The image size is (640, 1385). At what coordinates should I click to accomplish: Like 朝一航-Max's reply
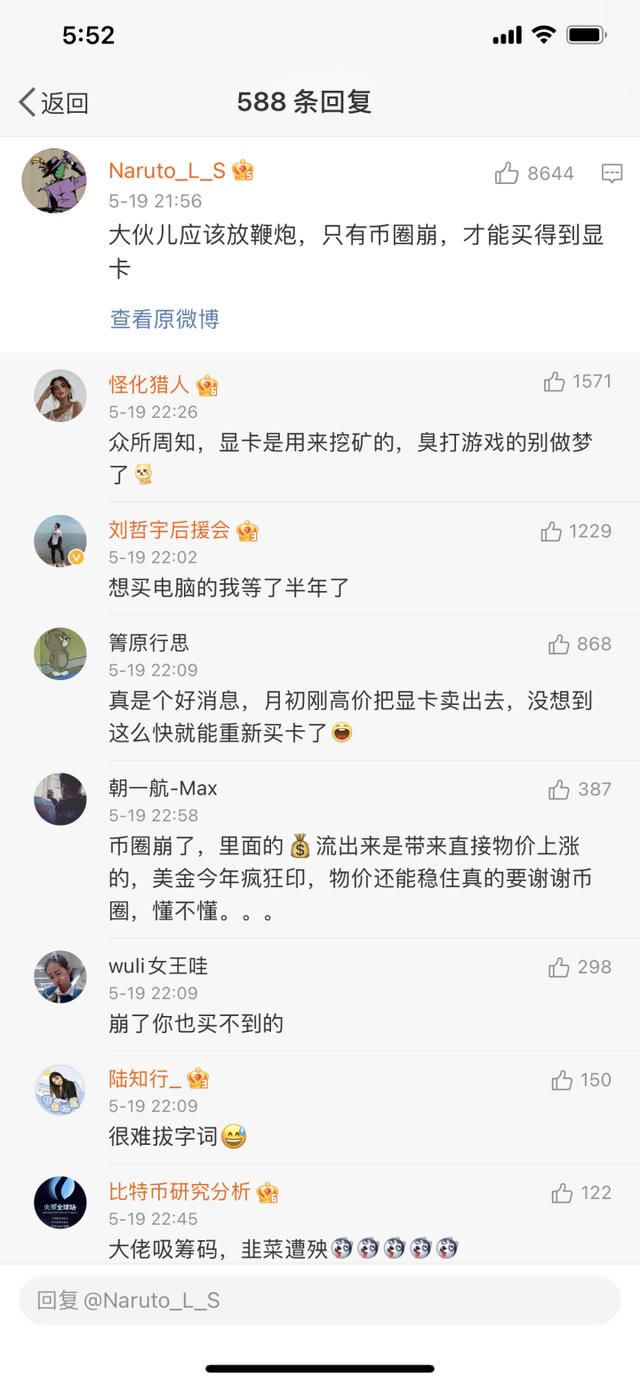click(559, 790)
